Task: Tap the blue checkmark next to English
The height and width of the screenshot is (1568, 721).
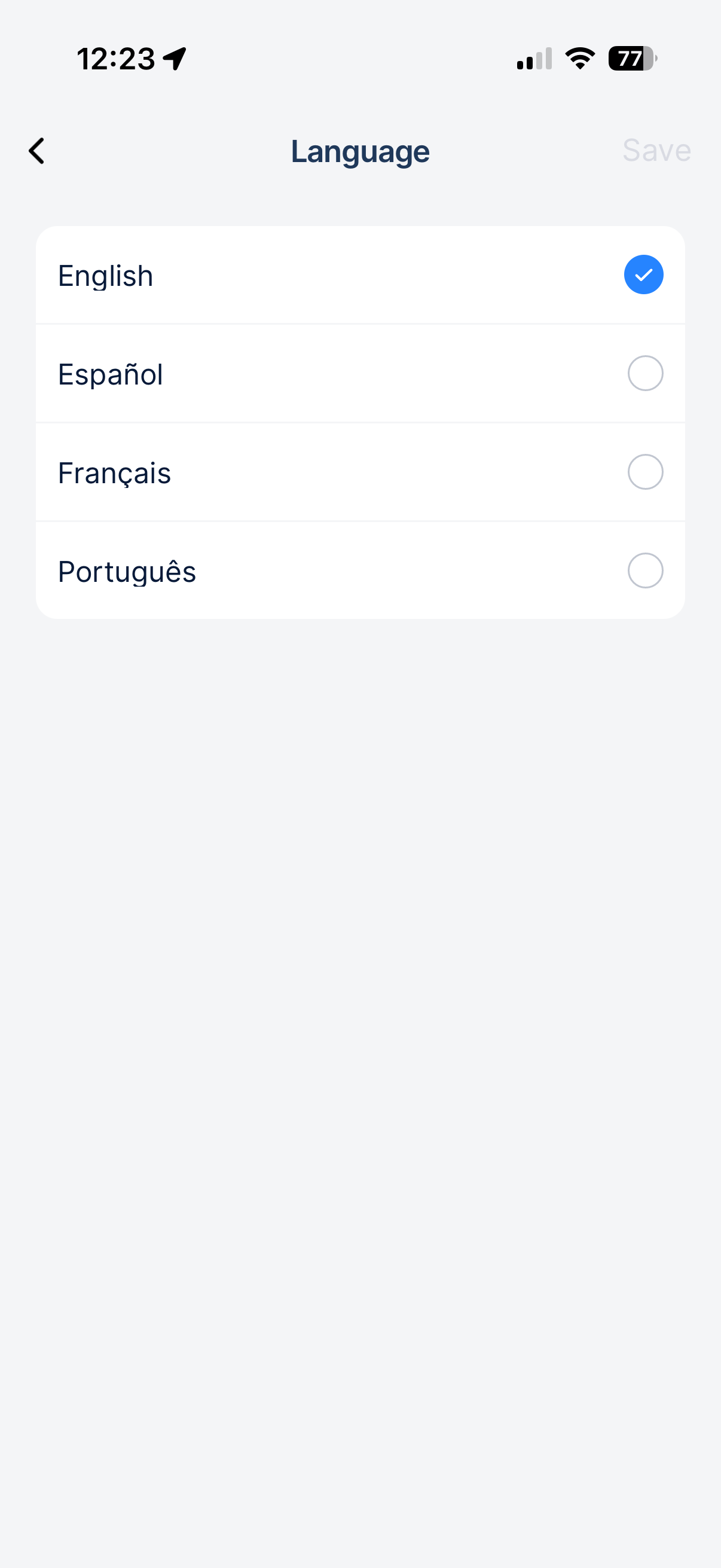Action: 643,275
